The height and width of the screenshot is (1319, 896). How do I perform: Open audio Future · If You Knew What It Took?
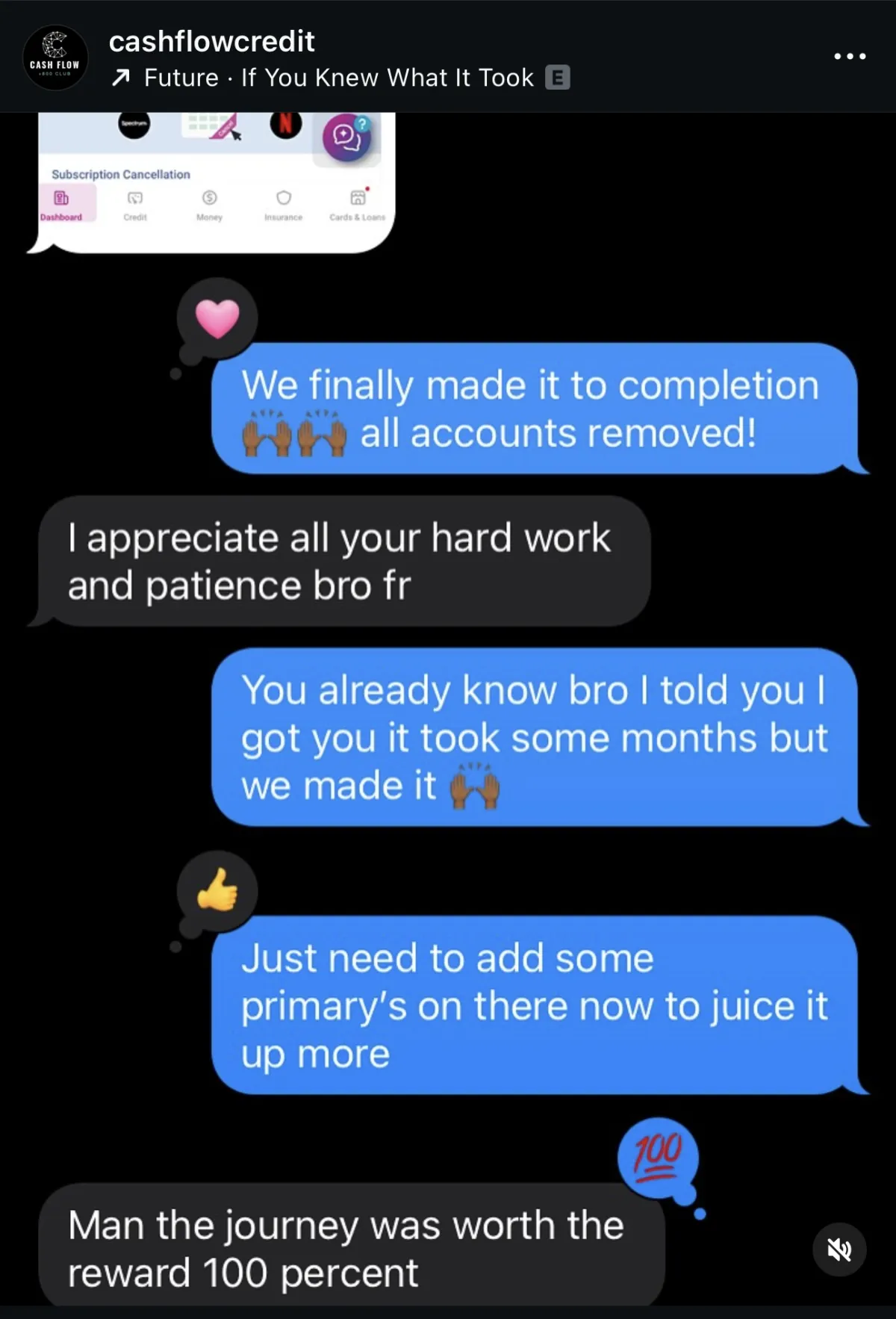[x=338, y=78]
